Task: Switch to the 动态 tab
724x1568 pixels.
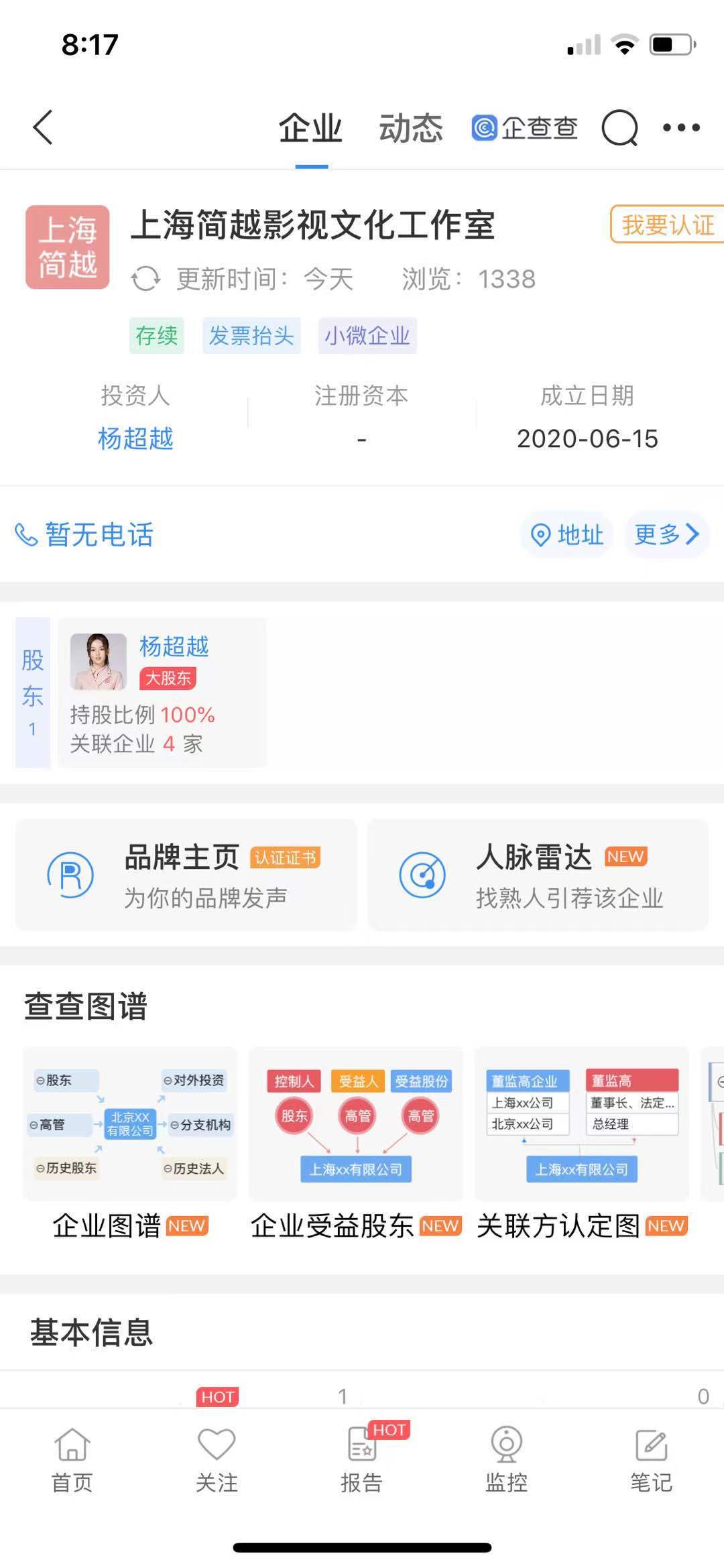Action: [x=410, y=127]
